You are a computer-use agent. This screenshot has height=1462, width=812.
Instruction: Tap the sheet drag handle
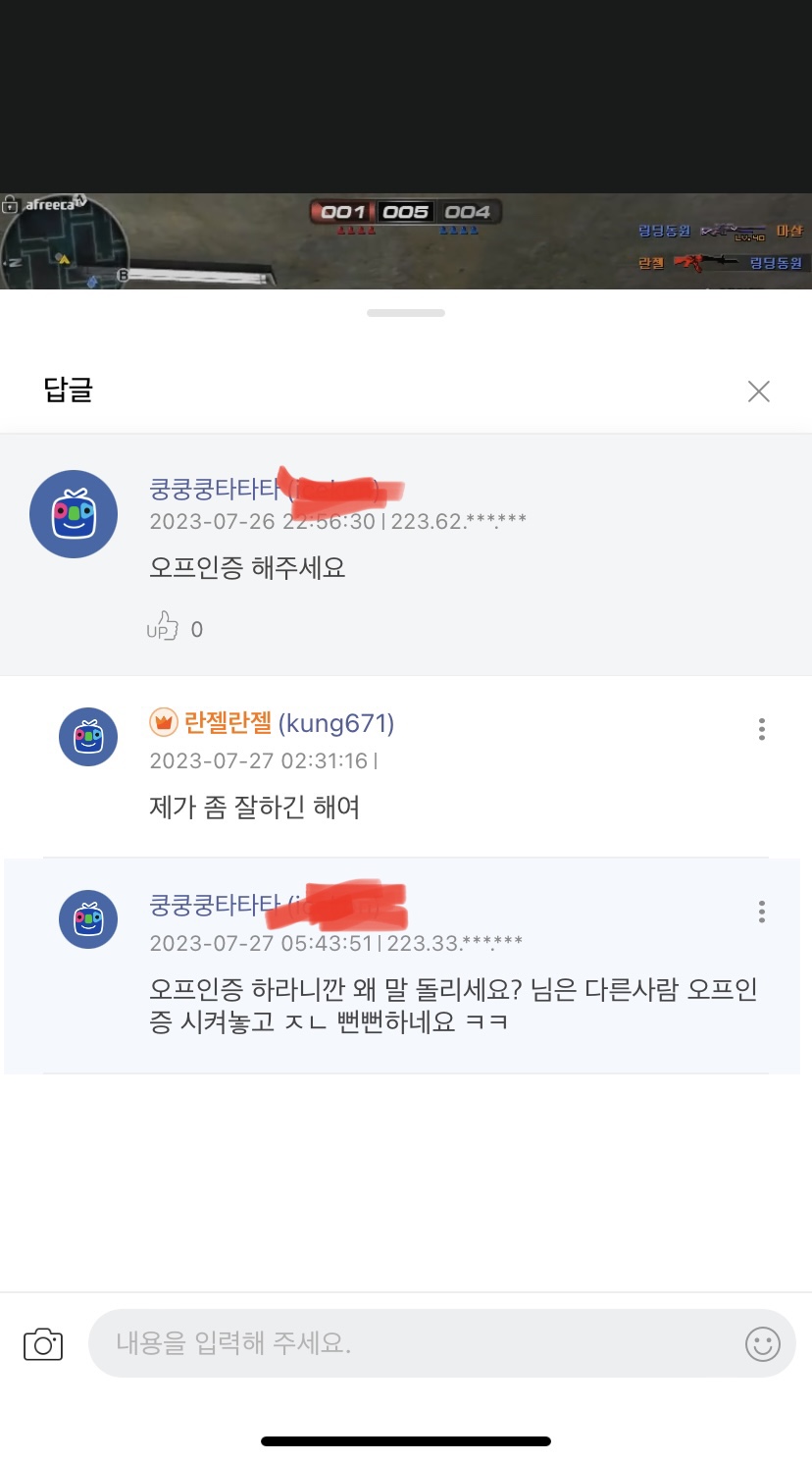(406, 313)
